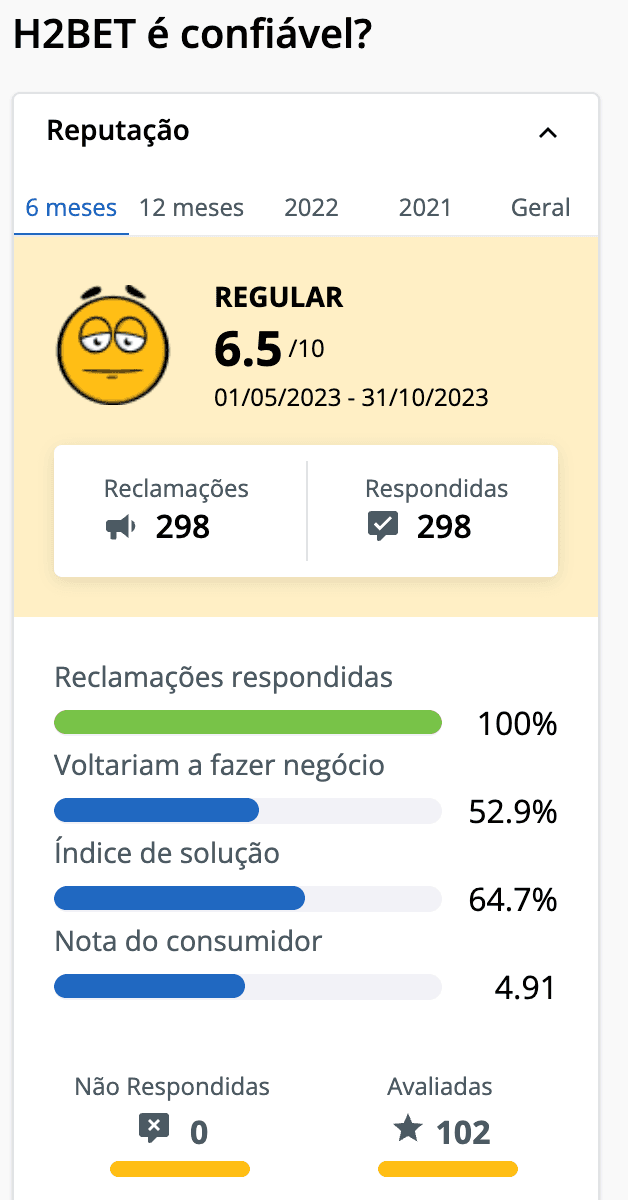This screenshot has height=1200, width=628.
Task: Collapse the Reputação section chevron
Action: 547,133
